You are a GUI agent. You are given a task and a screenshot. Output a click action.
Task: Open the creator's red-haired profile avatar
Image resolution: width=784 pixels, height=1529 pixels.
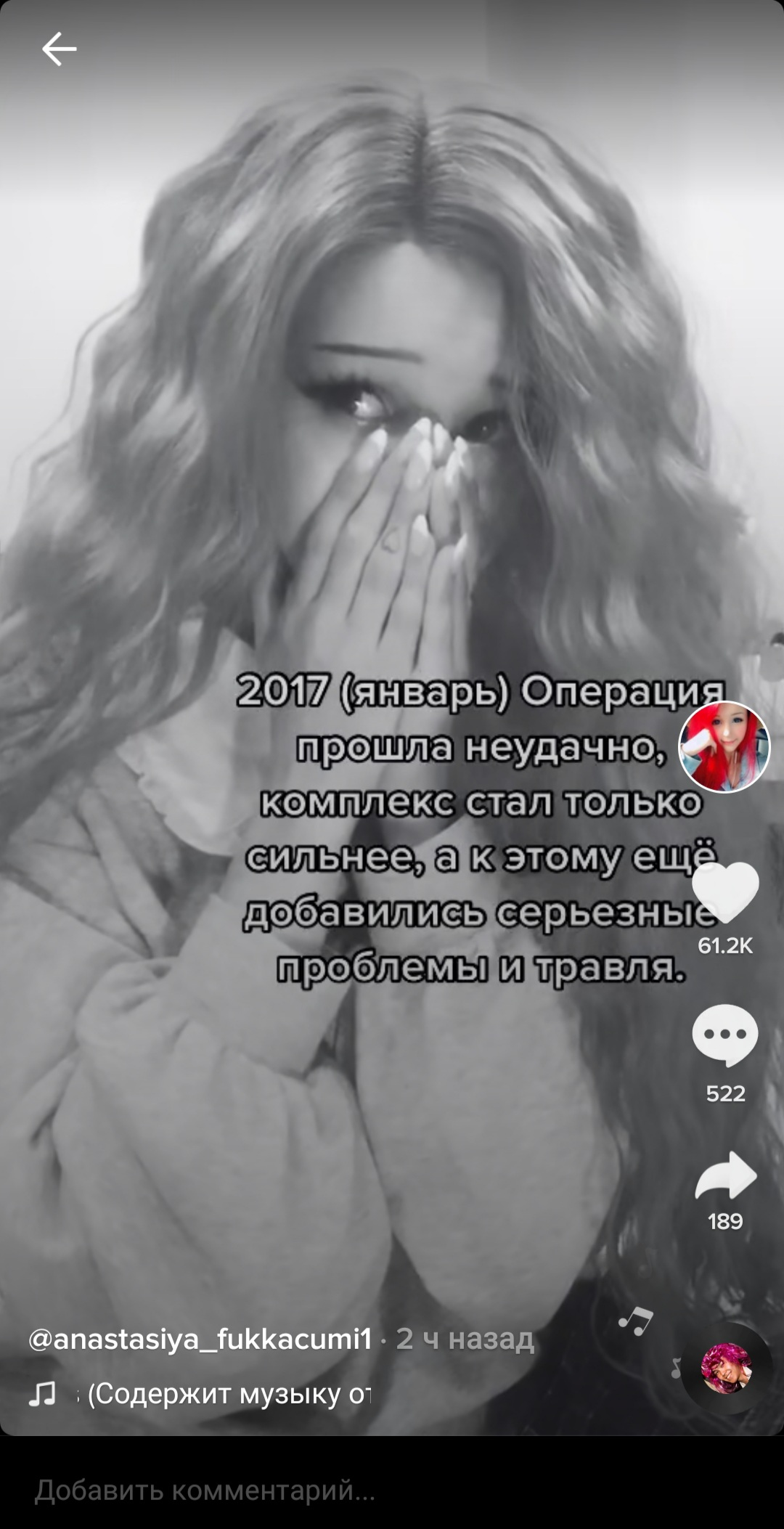point(724,746)
